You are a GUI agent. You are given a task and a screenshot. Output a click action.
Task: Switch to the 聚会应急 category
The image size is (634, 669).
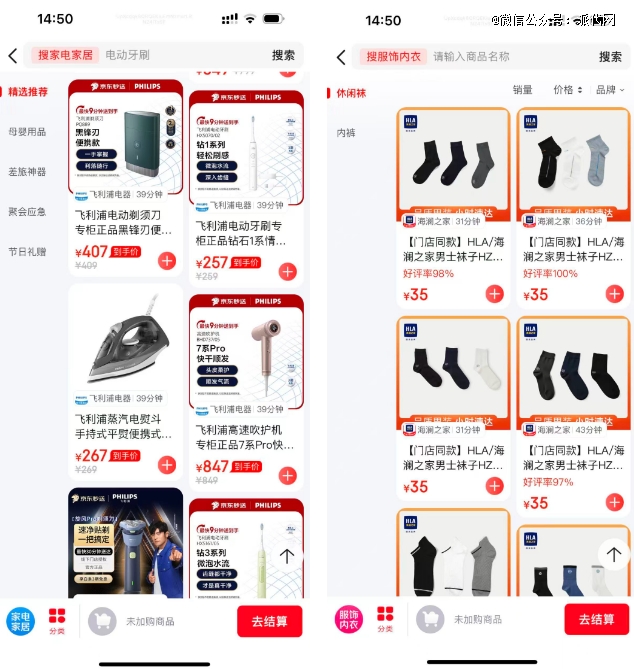[28, 212]
